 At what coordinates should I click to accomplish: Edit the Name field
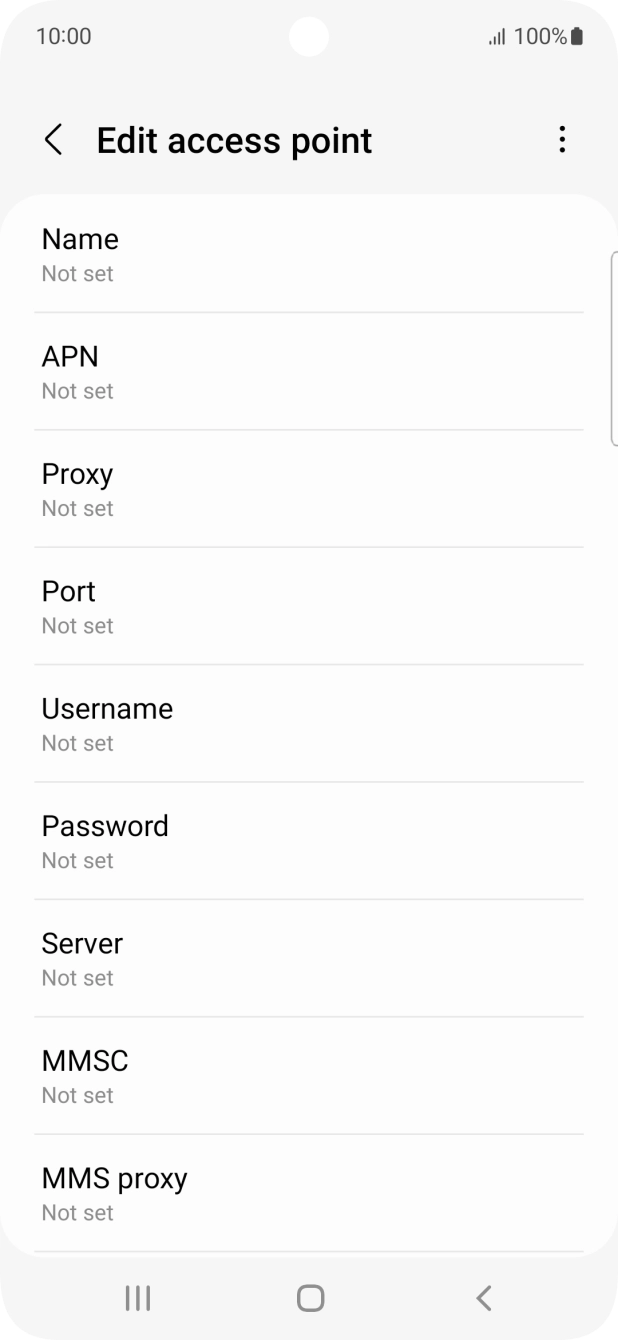(x=308, y=255)
